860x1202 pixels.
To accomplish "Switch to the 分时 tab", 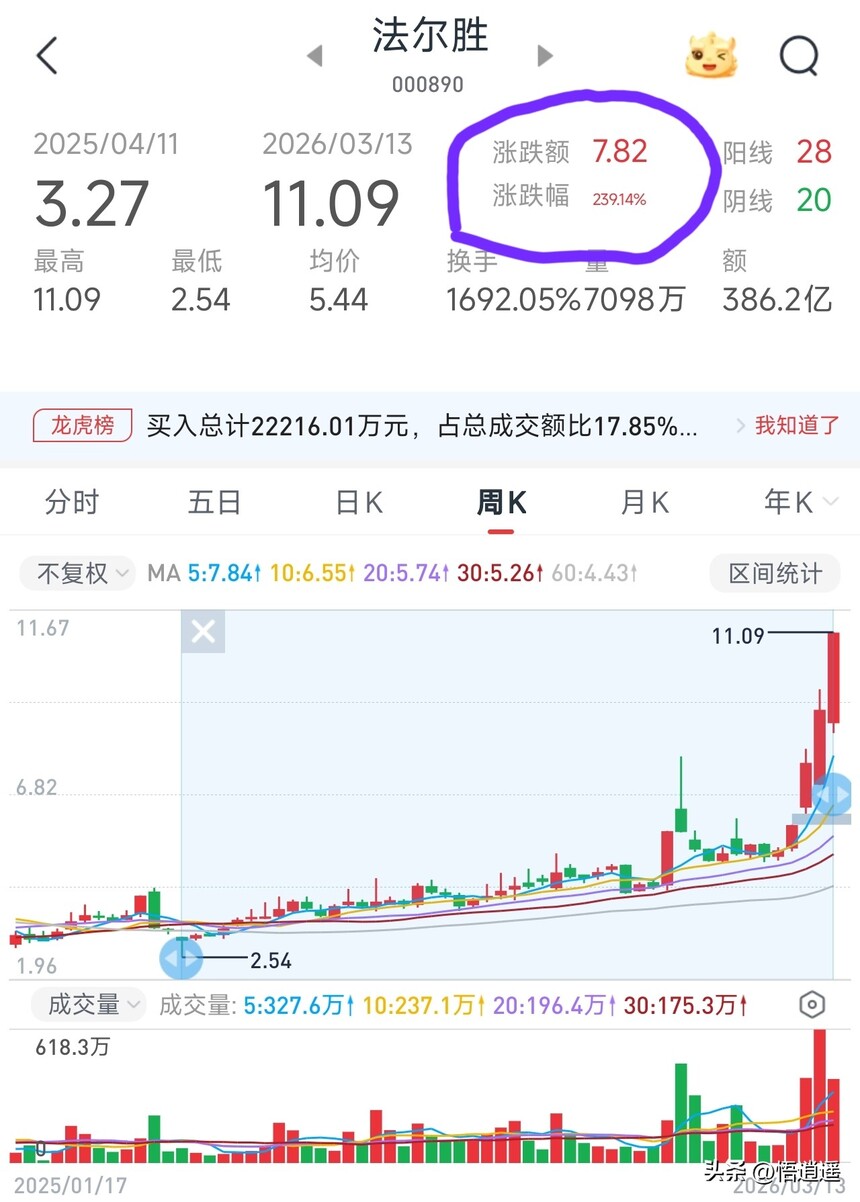I will coord(71,502).
